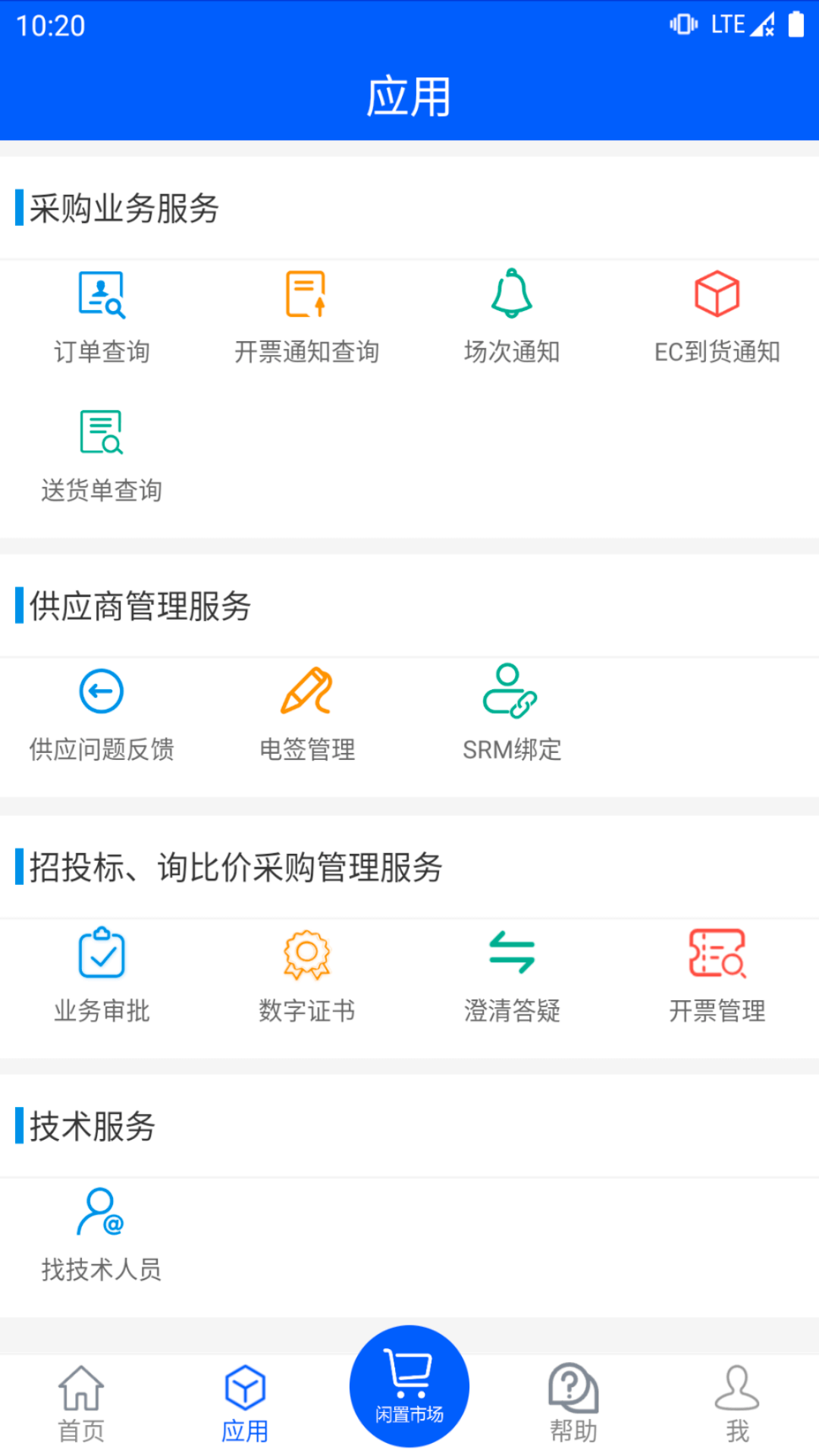
Task: Tap 找技术人员
Action: point(102,1235)
